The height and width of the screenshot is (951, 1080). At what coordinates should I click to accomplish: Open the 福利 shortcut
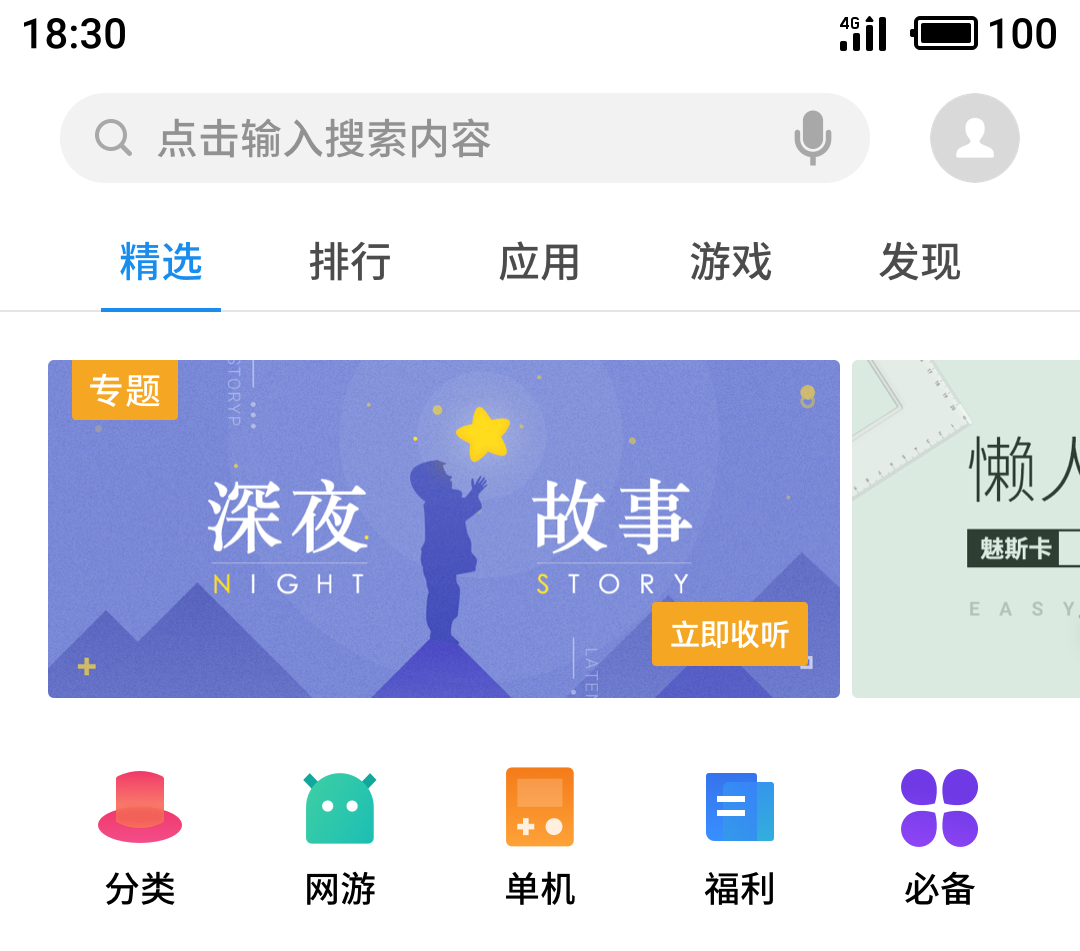[x=740, y=837]
